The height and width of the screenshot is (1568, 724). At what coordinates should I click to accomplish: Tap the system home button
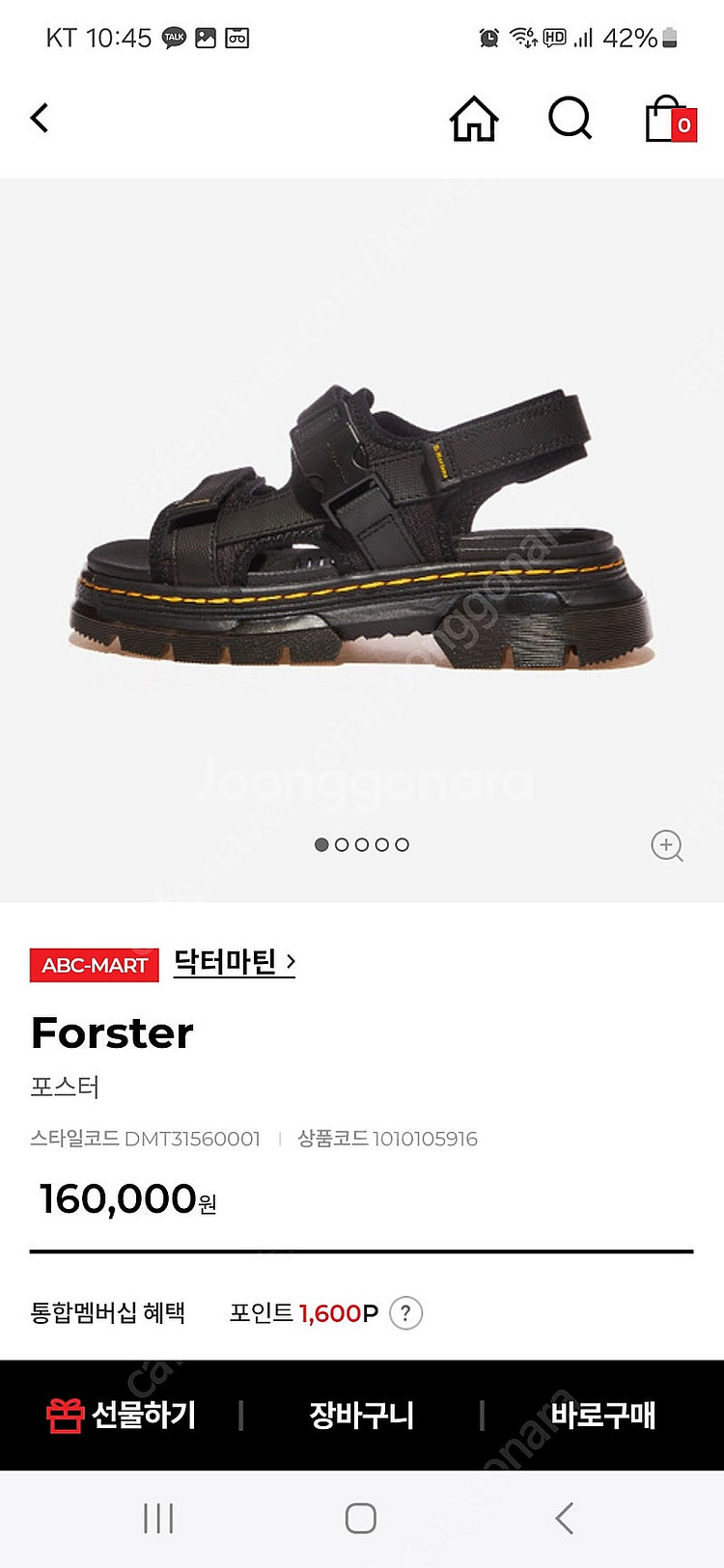(361, 1518)
